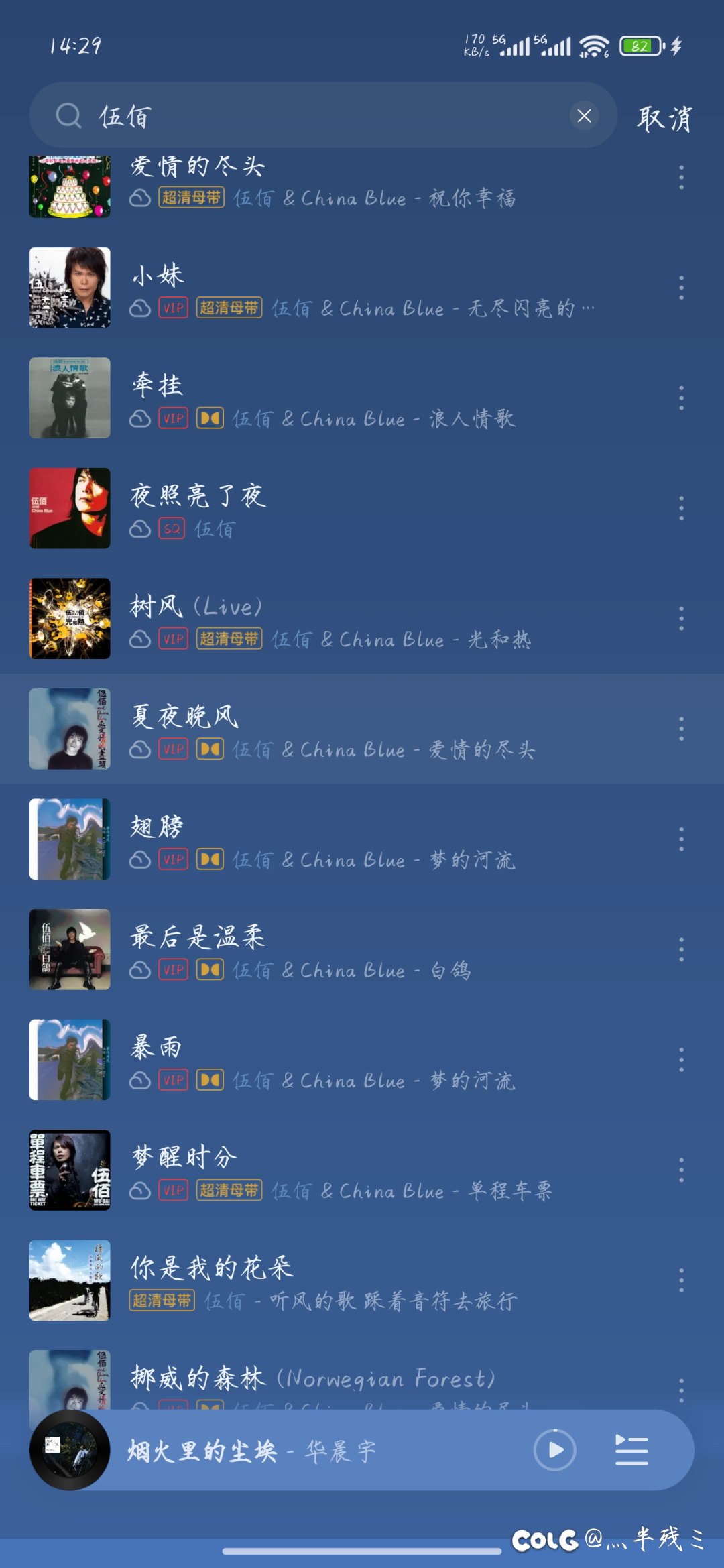Cancel the search with 取消
Screen dimensions: 724x1568
664,119
